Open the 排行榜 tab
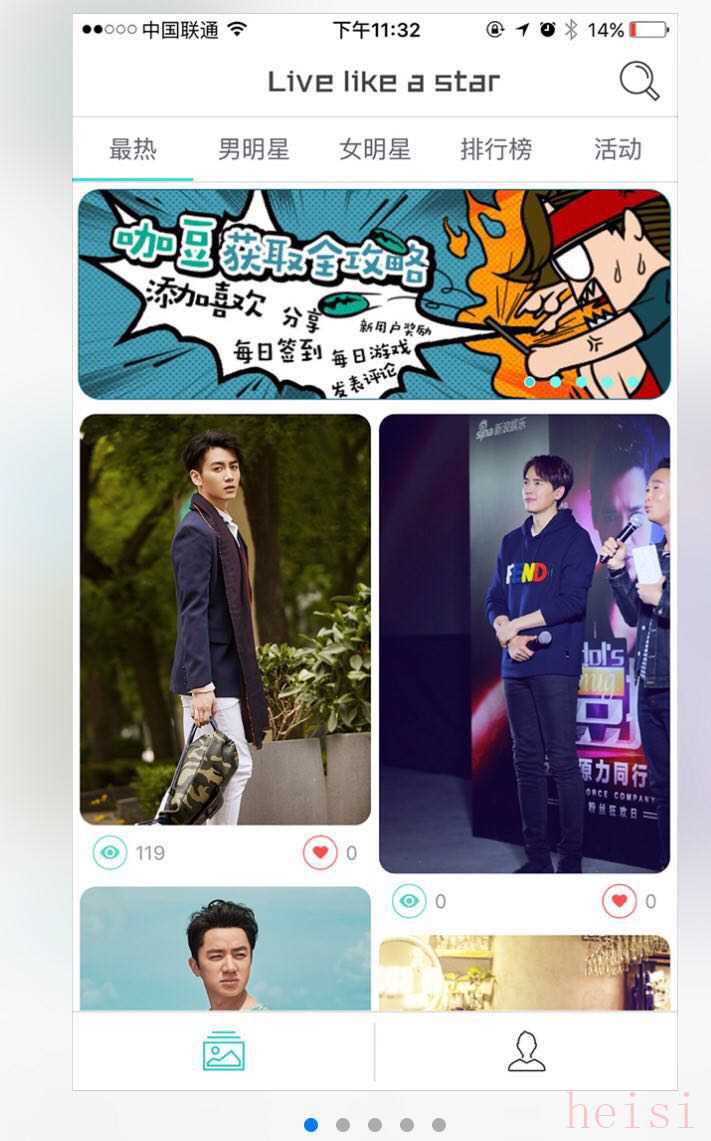The width and height of the screenshot is (711, 1141). pos(496,150)
